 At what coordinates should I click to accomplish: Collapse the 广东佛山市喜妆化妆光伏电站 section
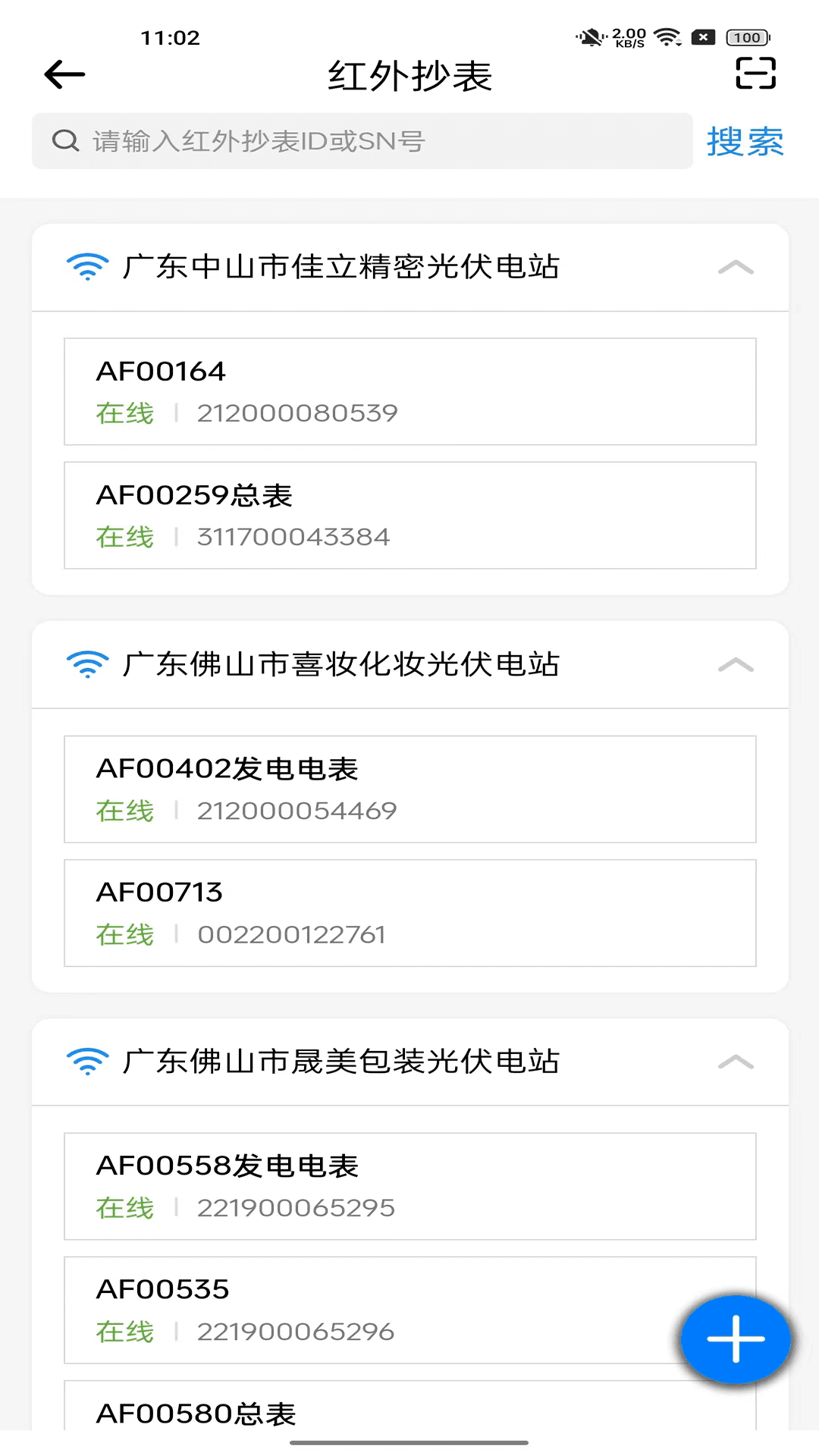click(x=735, y=665)
